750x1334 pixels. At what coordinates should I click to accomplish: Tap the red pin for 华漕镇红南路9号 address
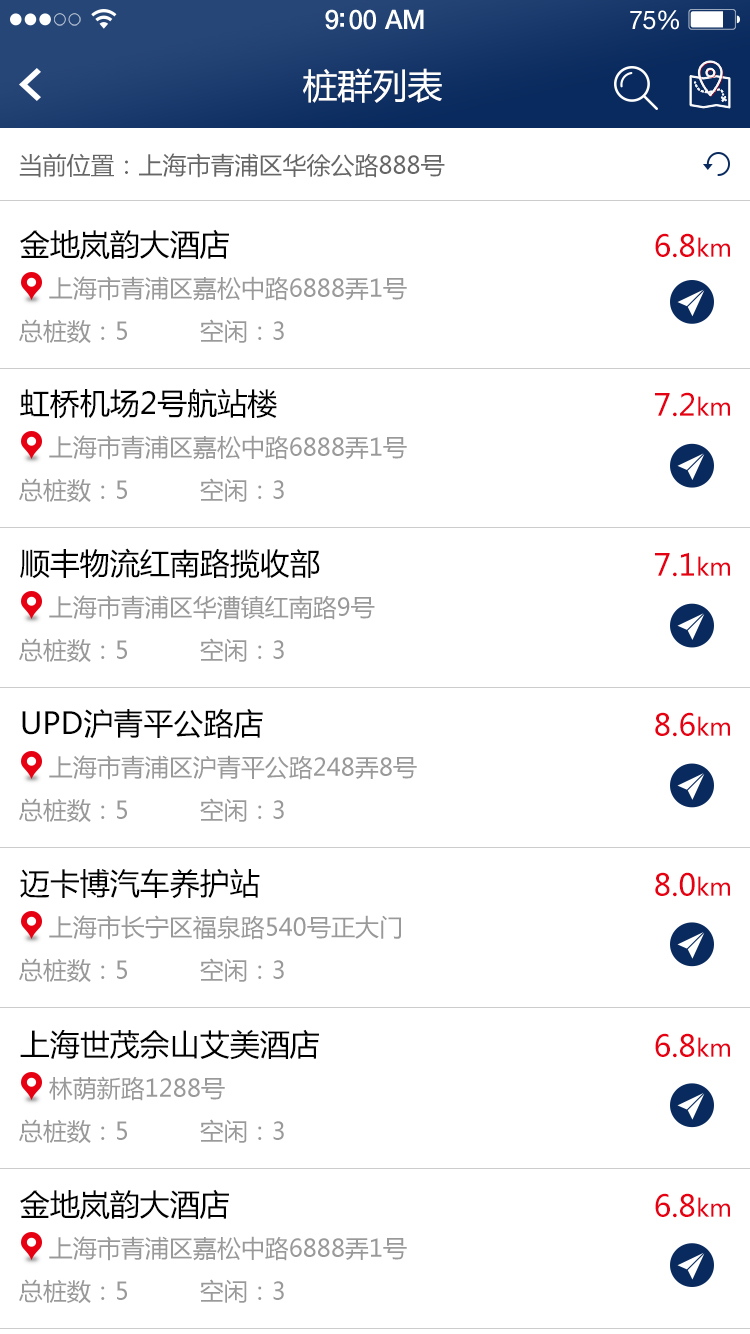click(x=30, y=606)
